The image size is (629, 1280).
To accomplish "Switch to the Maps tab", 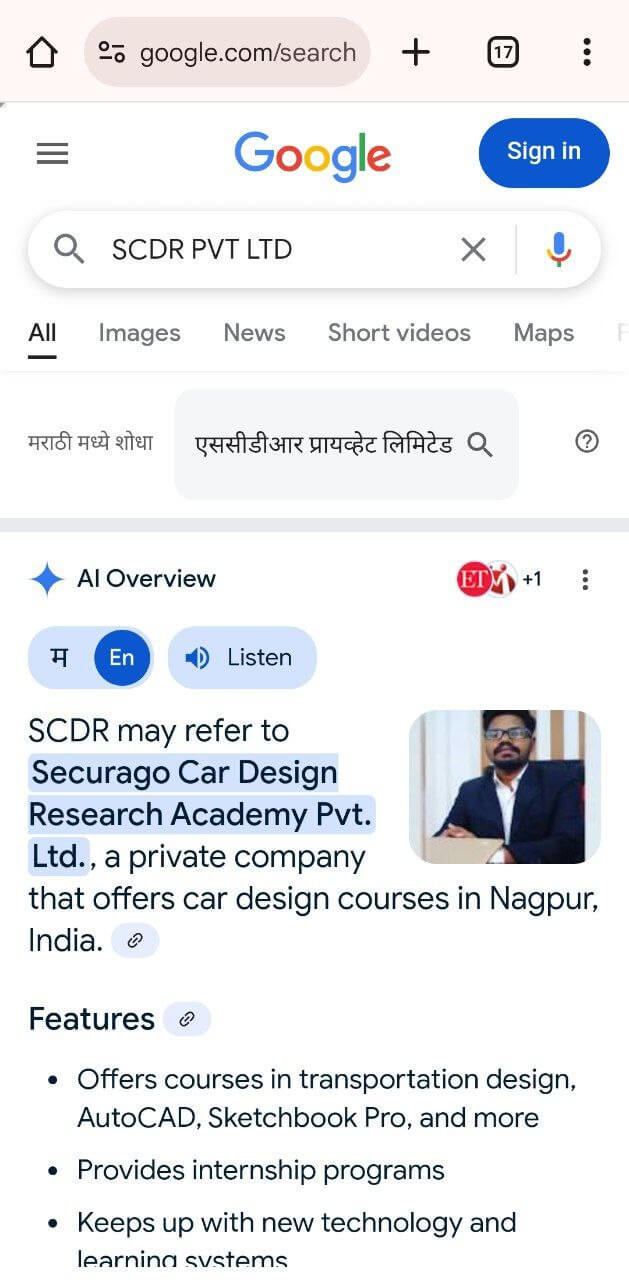I will pos(543,333).
